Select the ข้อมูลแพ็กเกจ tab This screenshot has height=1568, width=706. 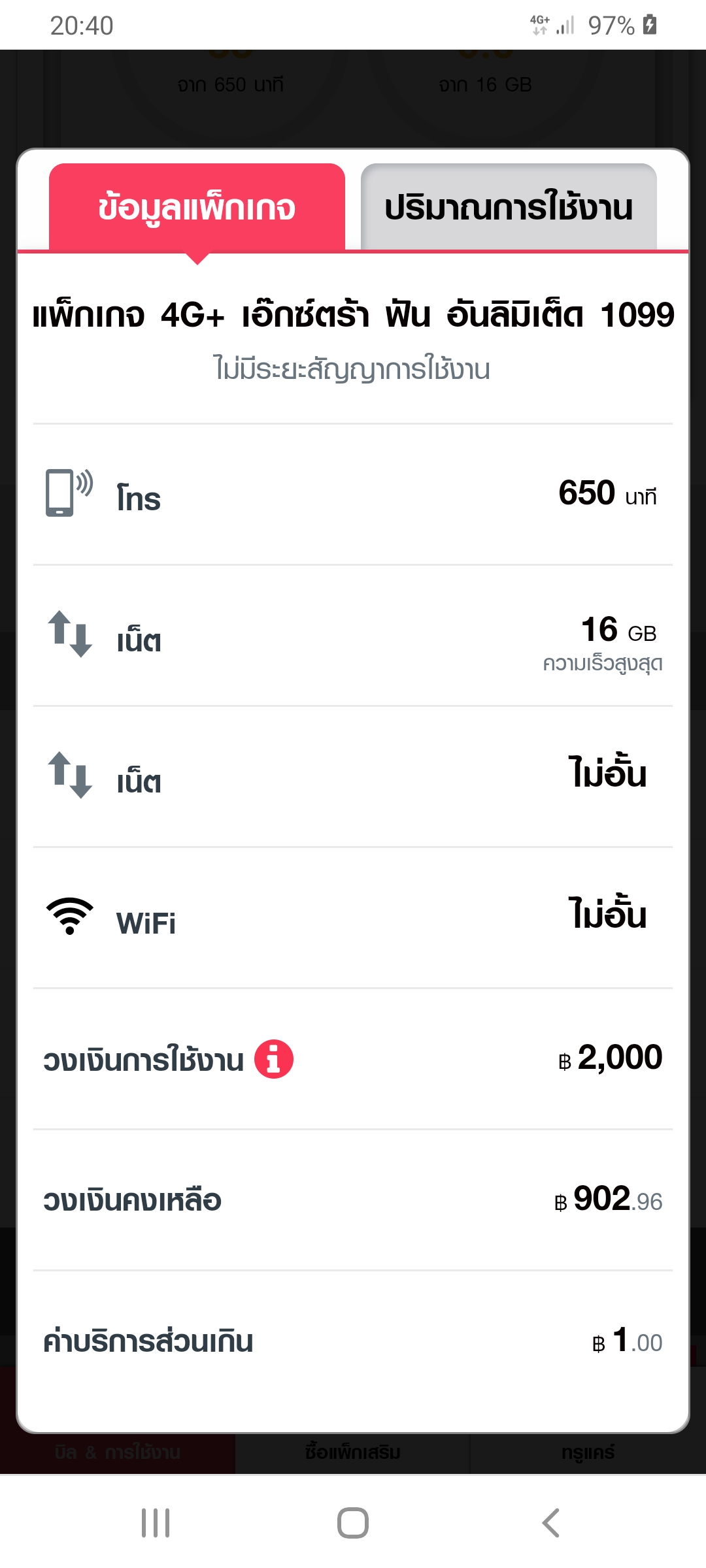[197, 207]
